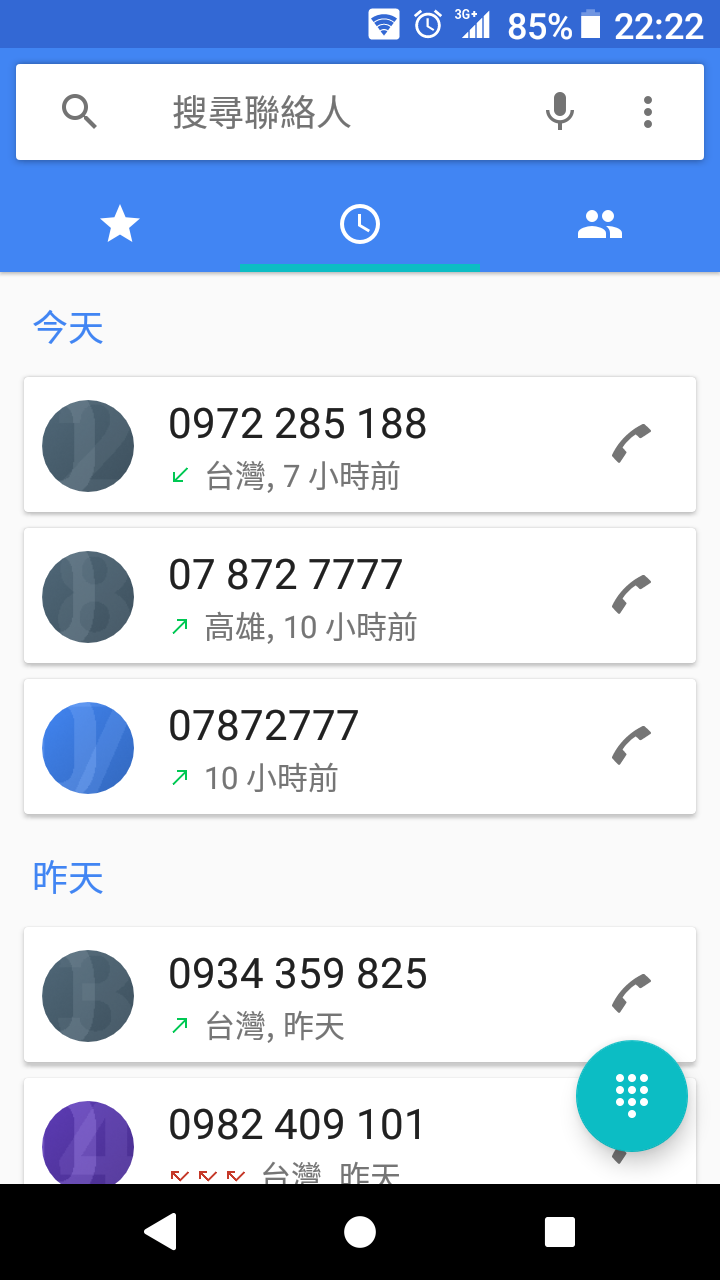Screen dimensions: 720x1280
Task: Open call entry 0982 409 101
Action: click(300, 1132)
